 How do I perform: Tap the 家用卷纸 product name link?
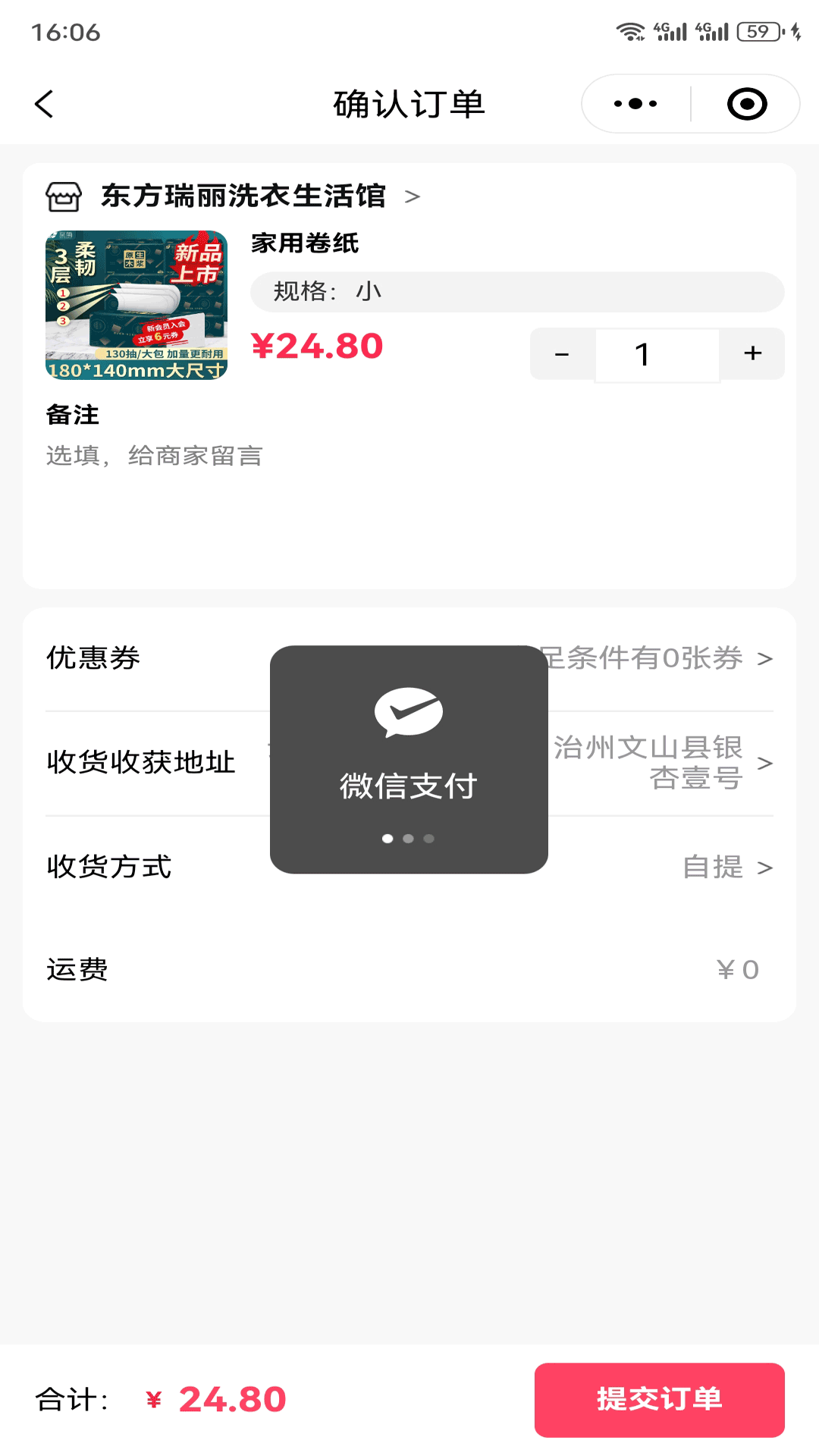pyautogui.click(x=306, y=245)
